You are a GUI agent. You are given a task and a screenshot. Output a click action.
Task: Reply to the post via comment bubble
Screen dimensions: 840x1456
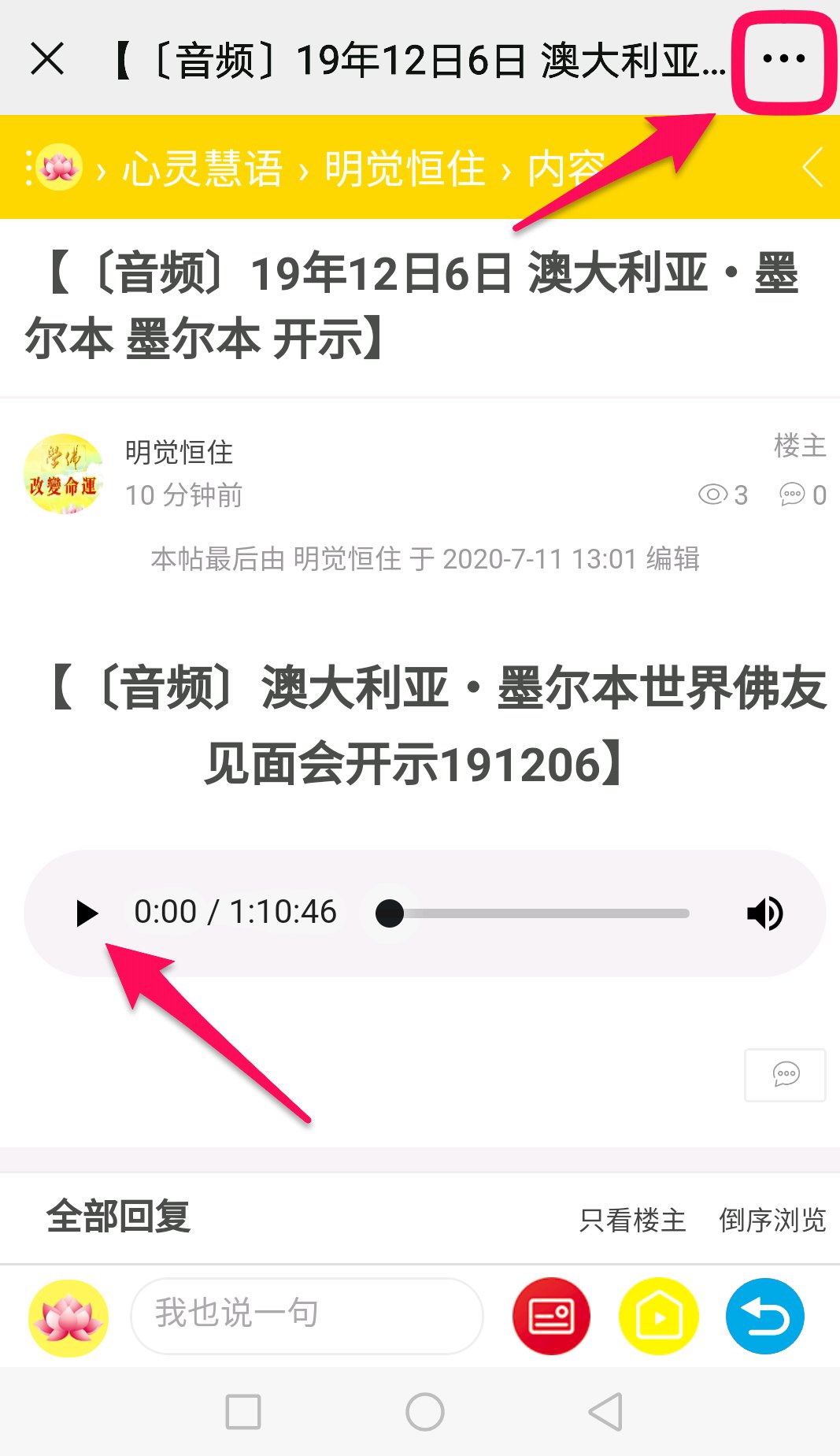pyautogui.click(x=785, y=1074)
